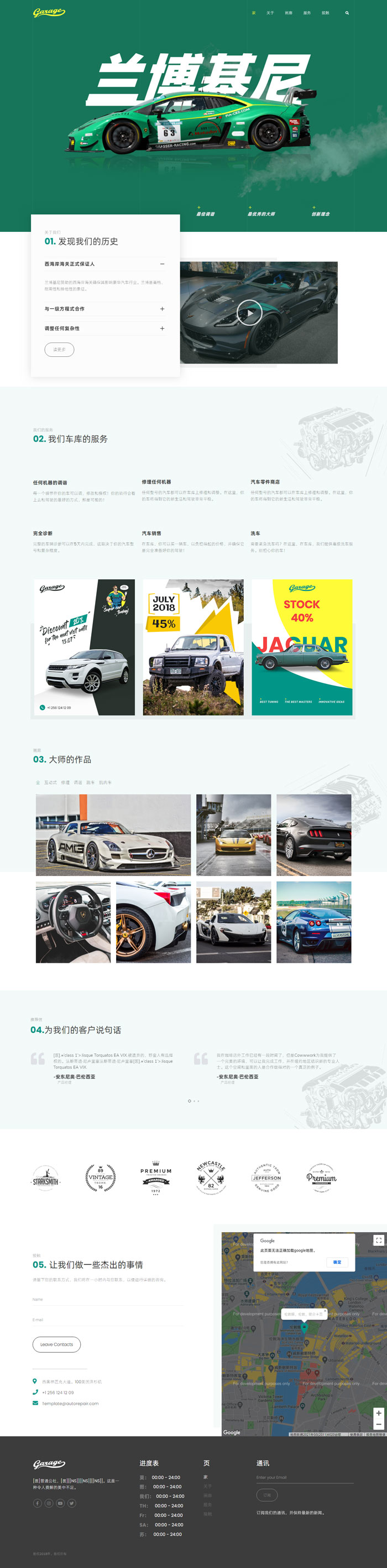The height and width of the screenshot is (1568, 387).
Task: Play the sports car video
Action: [249, 313]
